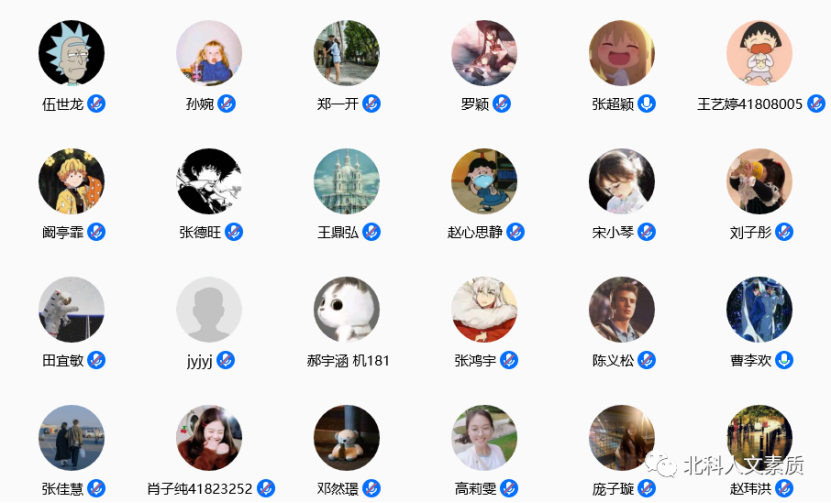
Task: Tap participant 田宜敏's tile
Action: tap(71, 310)
